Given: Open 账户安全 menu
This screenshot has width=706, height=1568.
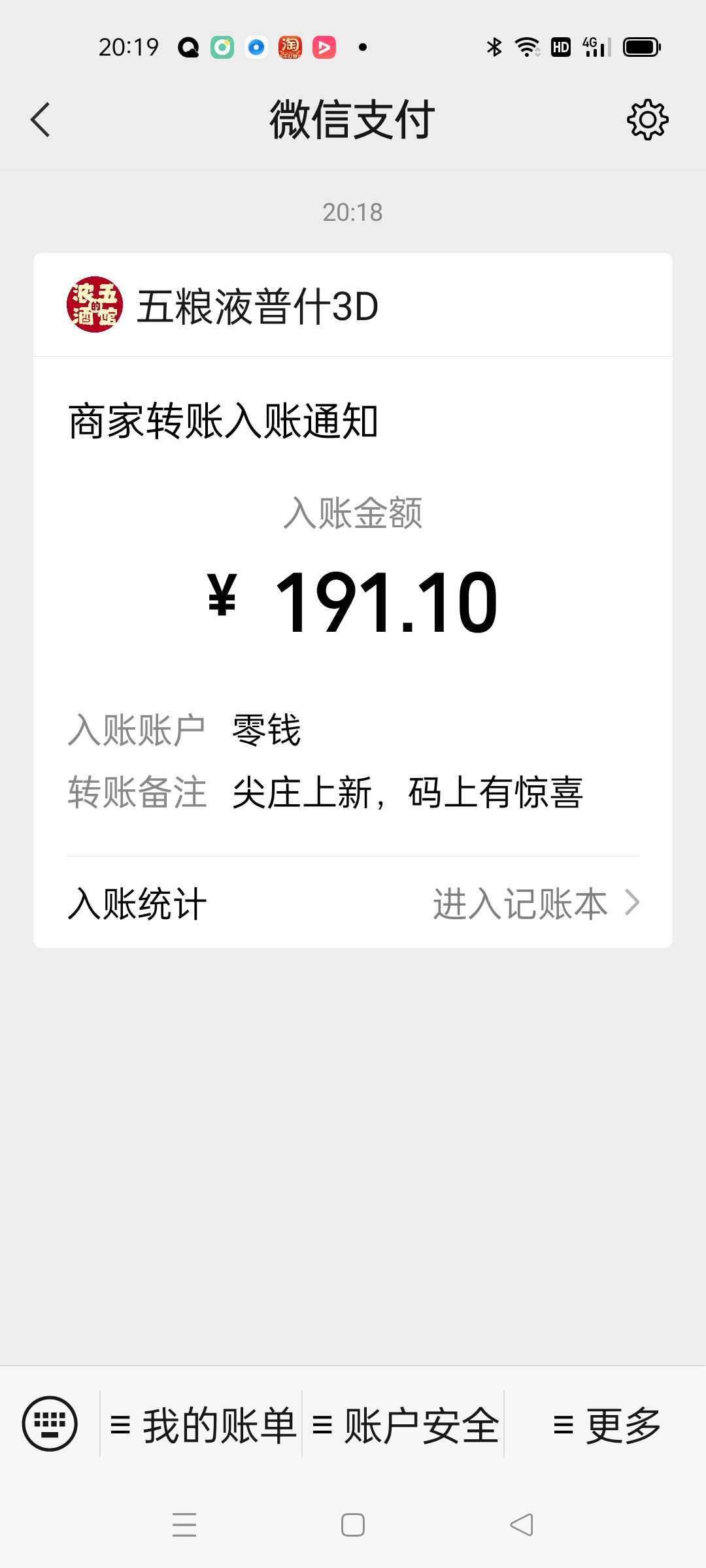Looking at the screenshot, I should pos(403,1424).
